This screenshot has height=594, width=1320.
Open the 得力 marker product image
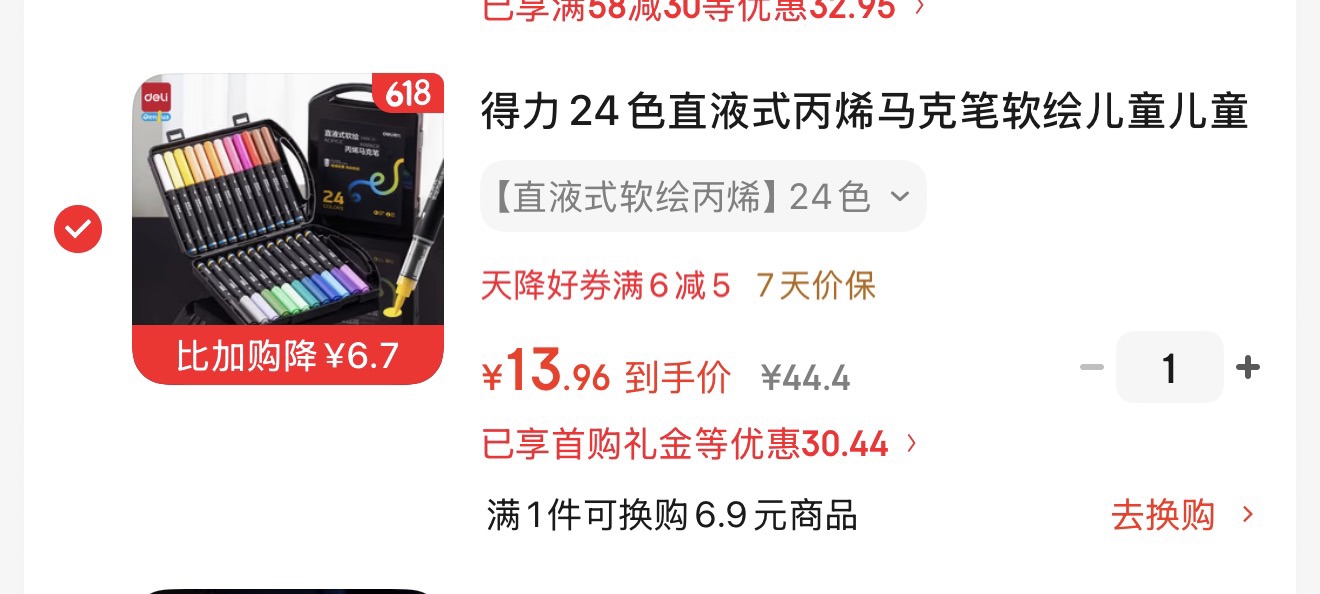tap(288, 229)
